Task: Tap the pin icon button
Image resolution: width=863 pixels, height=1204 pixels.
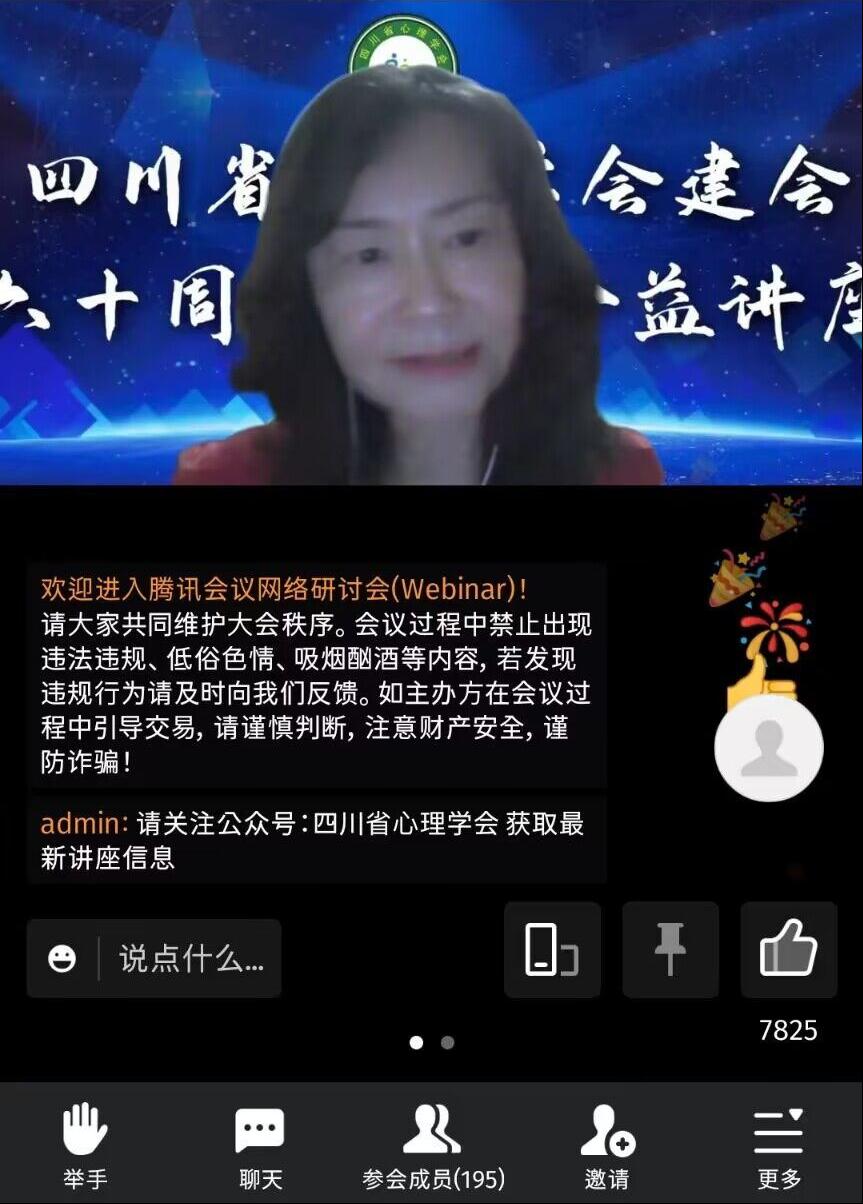Action: point(670,949)
